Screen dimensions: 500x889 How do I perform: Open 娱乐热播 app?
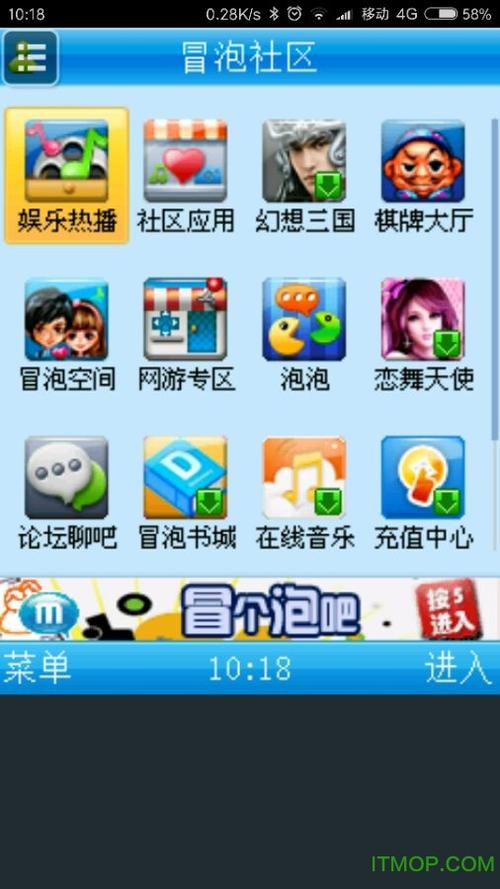click(67, 176)
